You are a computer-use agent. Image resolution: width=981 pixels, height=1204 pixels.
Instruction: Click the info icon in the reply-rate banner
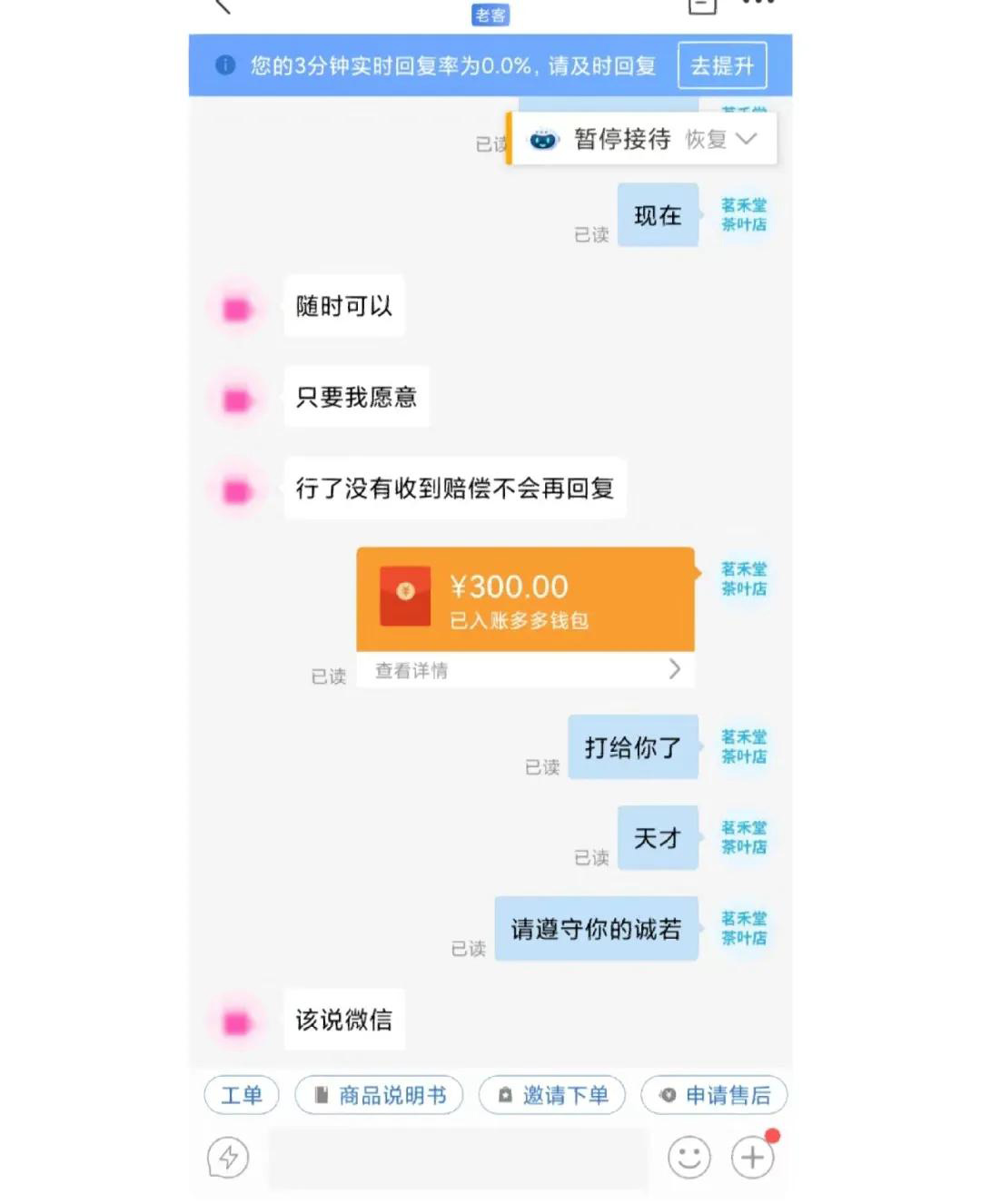tap(224, 65)
